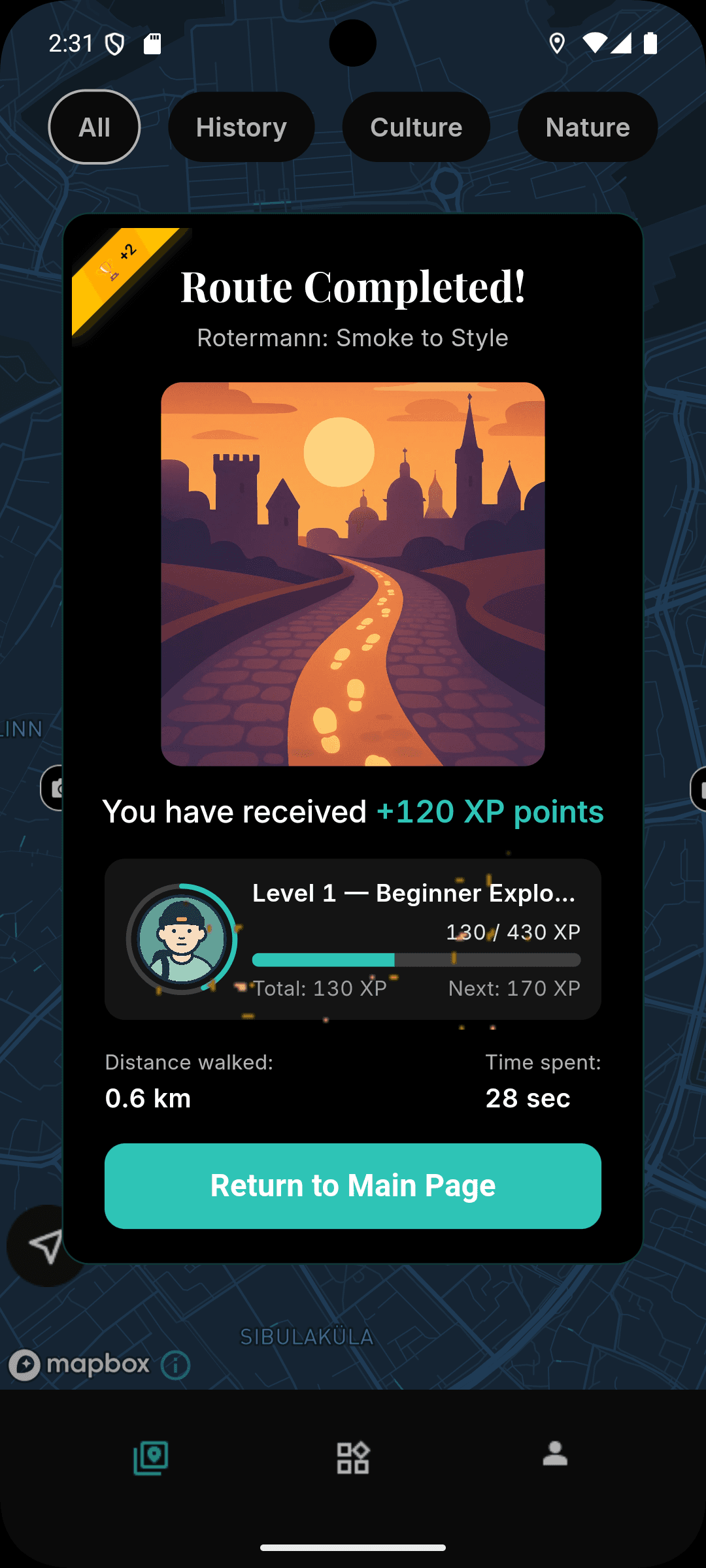Tap the map recenter arrow icon
The width and height of the screenshot is (706, 1568).
pyautogui.click(x=44, y=1247)
